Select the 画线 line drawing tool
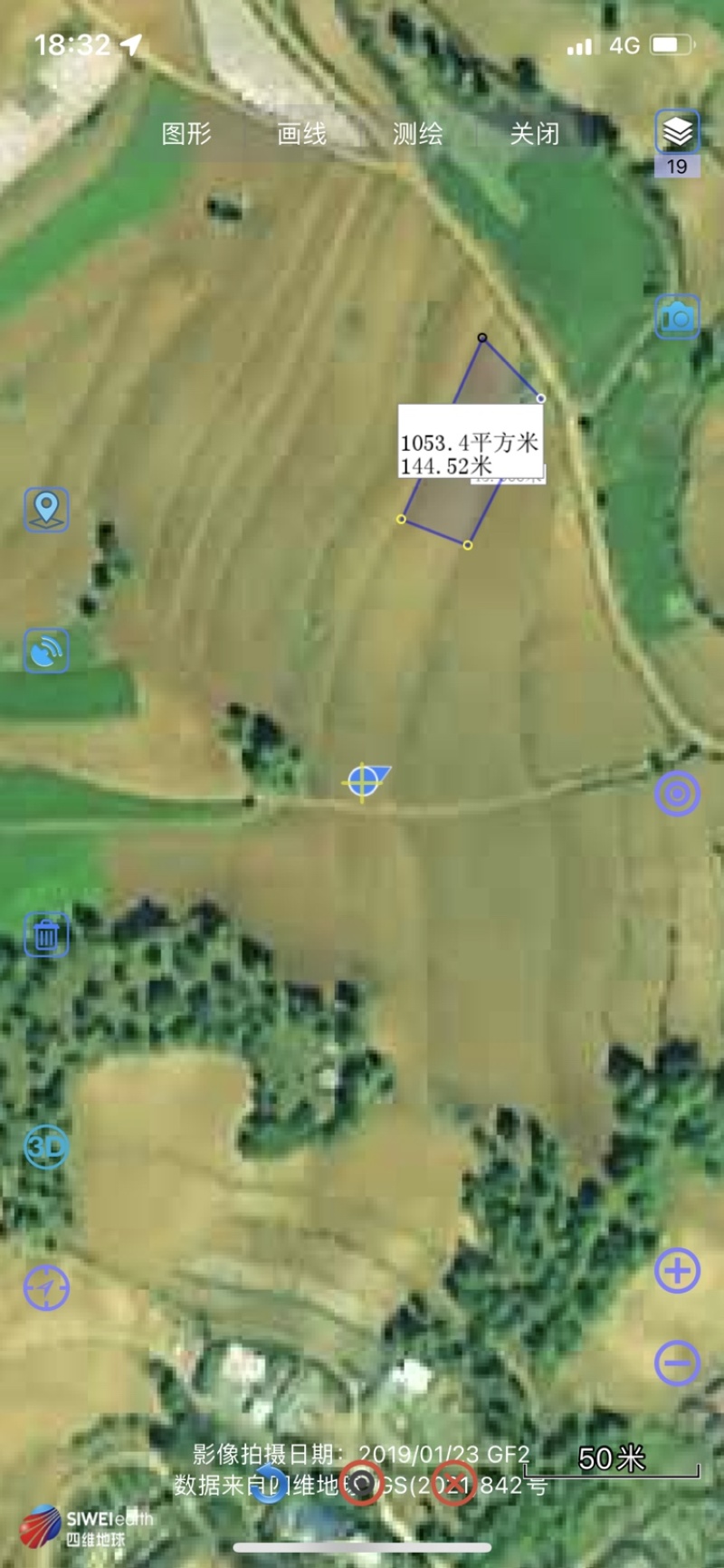Image resolution: width=724 pixels, height=1568 pixels. pyautogui.click(x=301, y=134)
